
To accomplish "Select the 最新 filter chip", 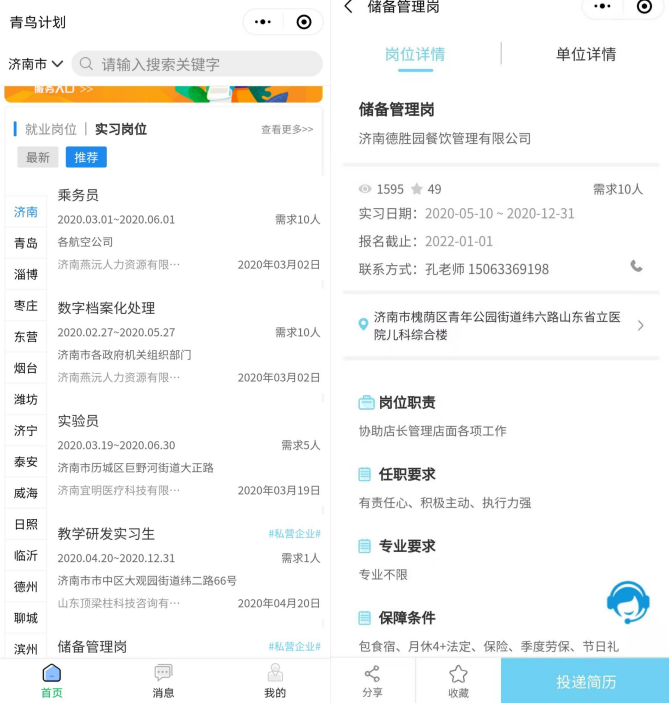I will tap(37, 157).
